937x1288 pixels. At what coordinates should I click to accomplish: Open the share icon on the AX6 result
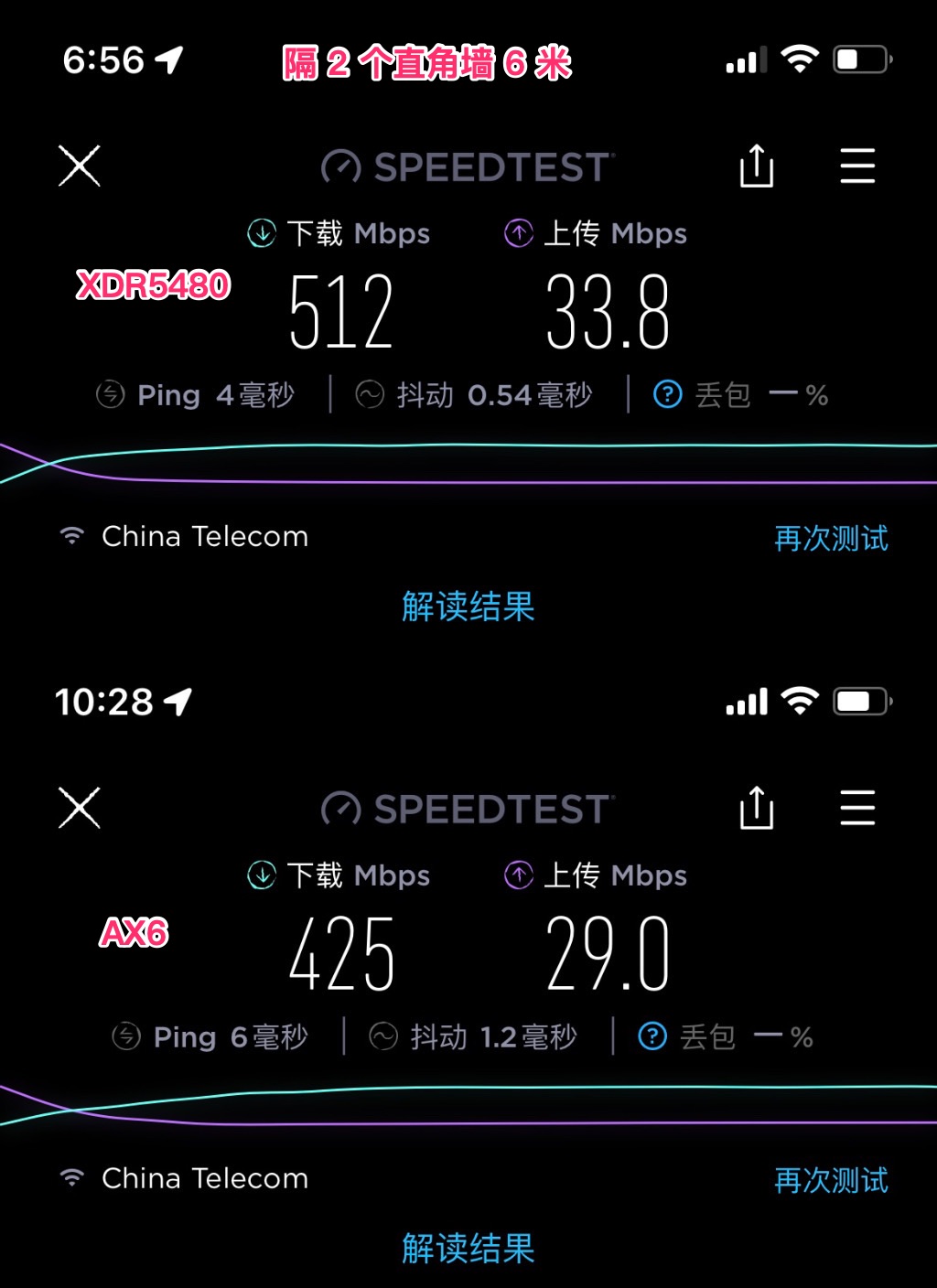coord(757,809)
